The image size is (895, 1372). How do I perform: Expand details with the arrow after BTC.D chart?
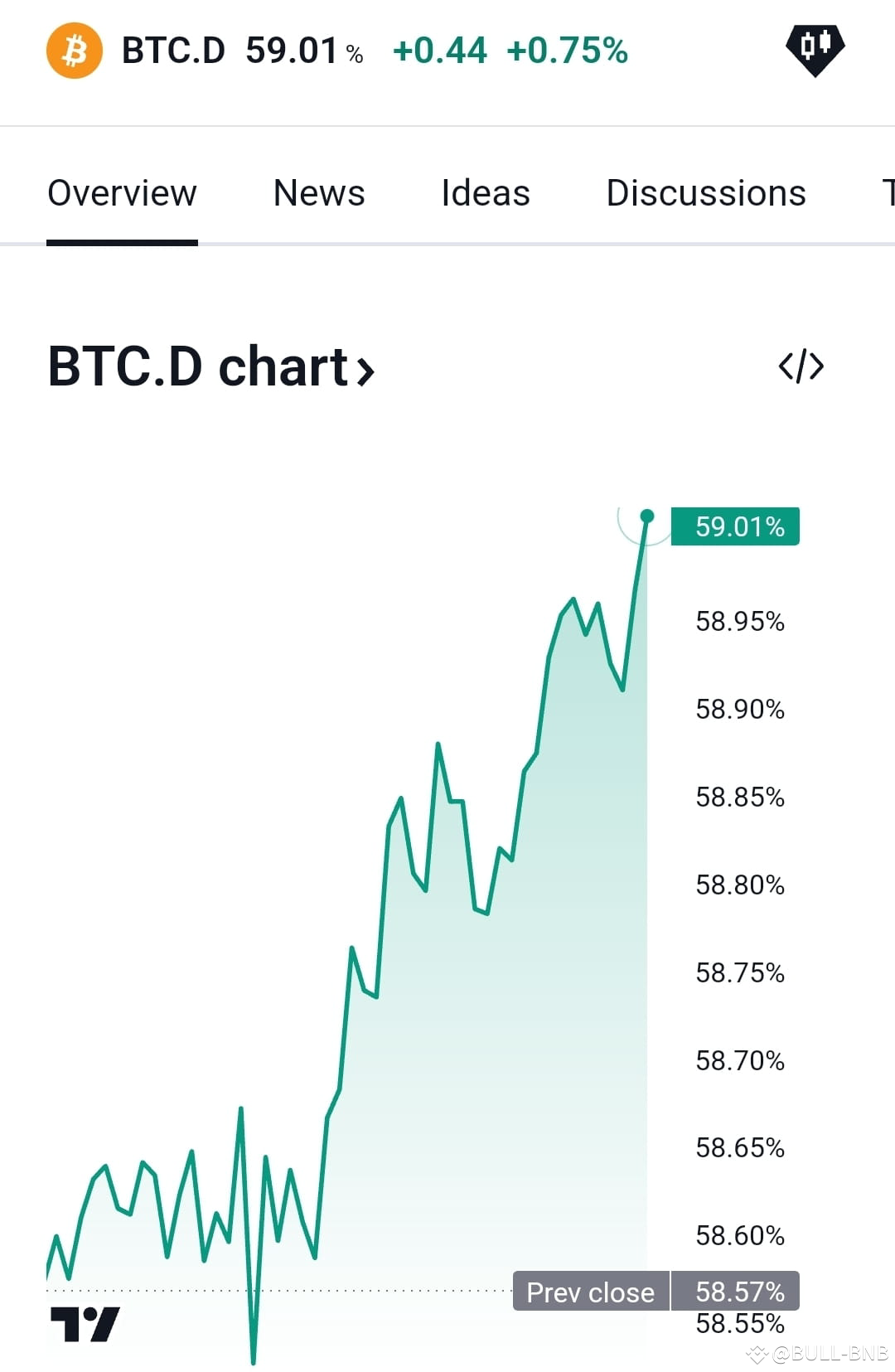tap(365, 371)
